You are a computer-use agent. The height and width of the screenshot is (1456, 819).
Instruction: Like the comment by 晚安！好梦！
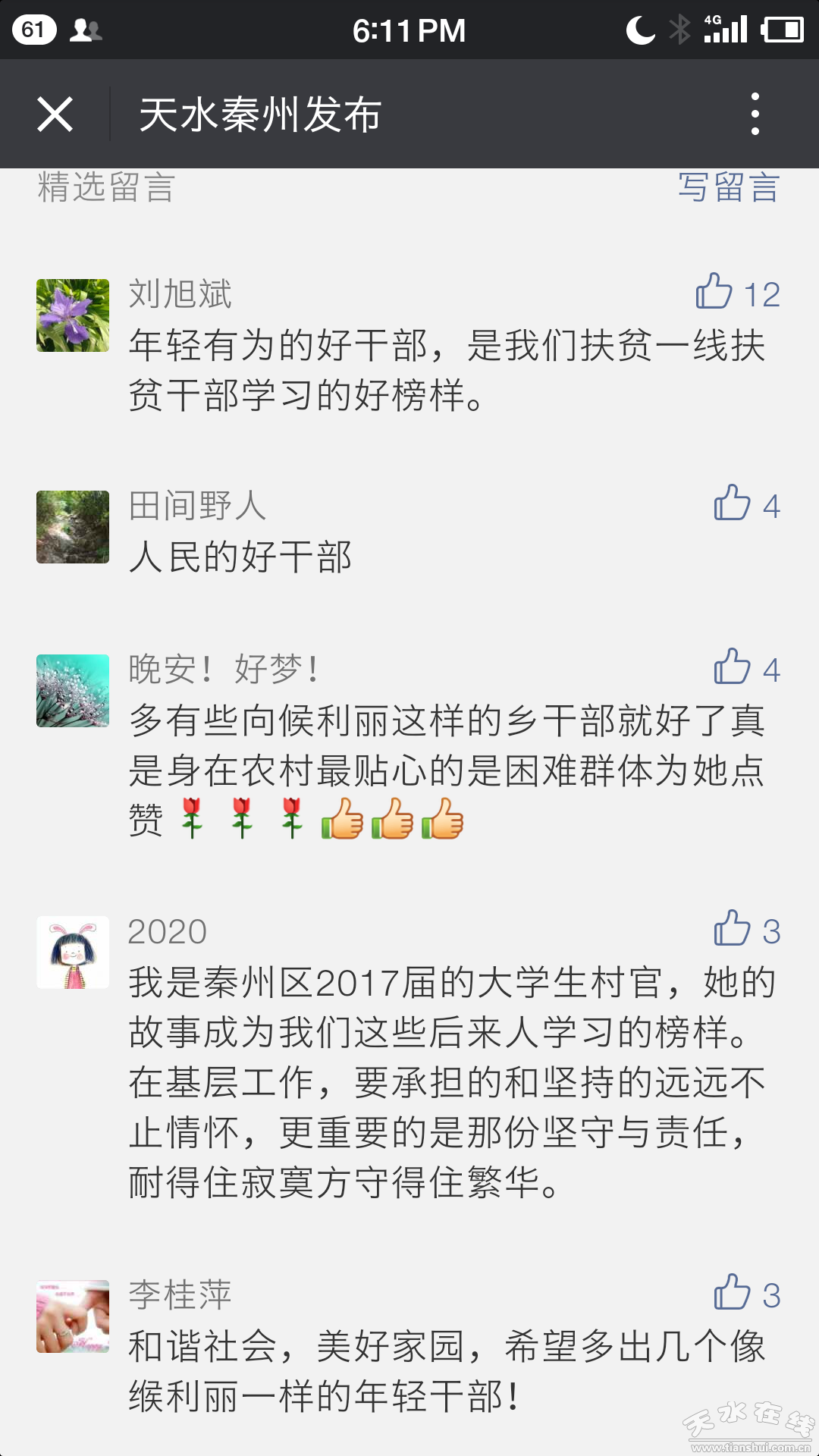click(733, 667)
